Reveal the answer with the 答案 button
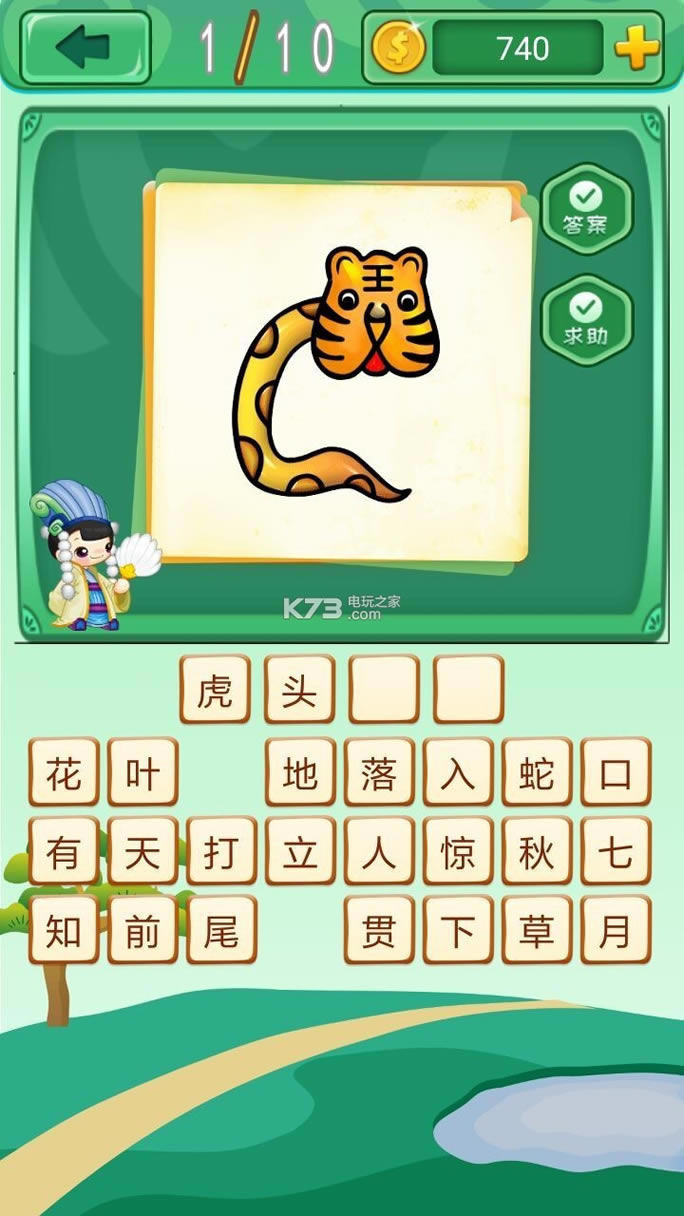The image size is (684, 1216). click(586, 209)
